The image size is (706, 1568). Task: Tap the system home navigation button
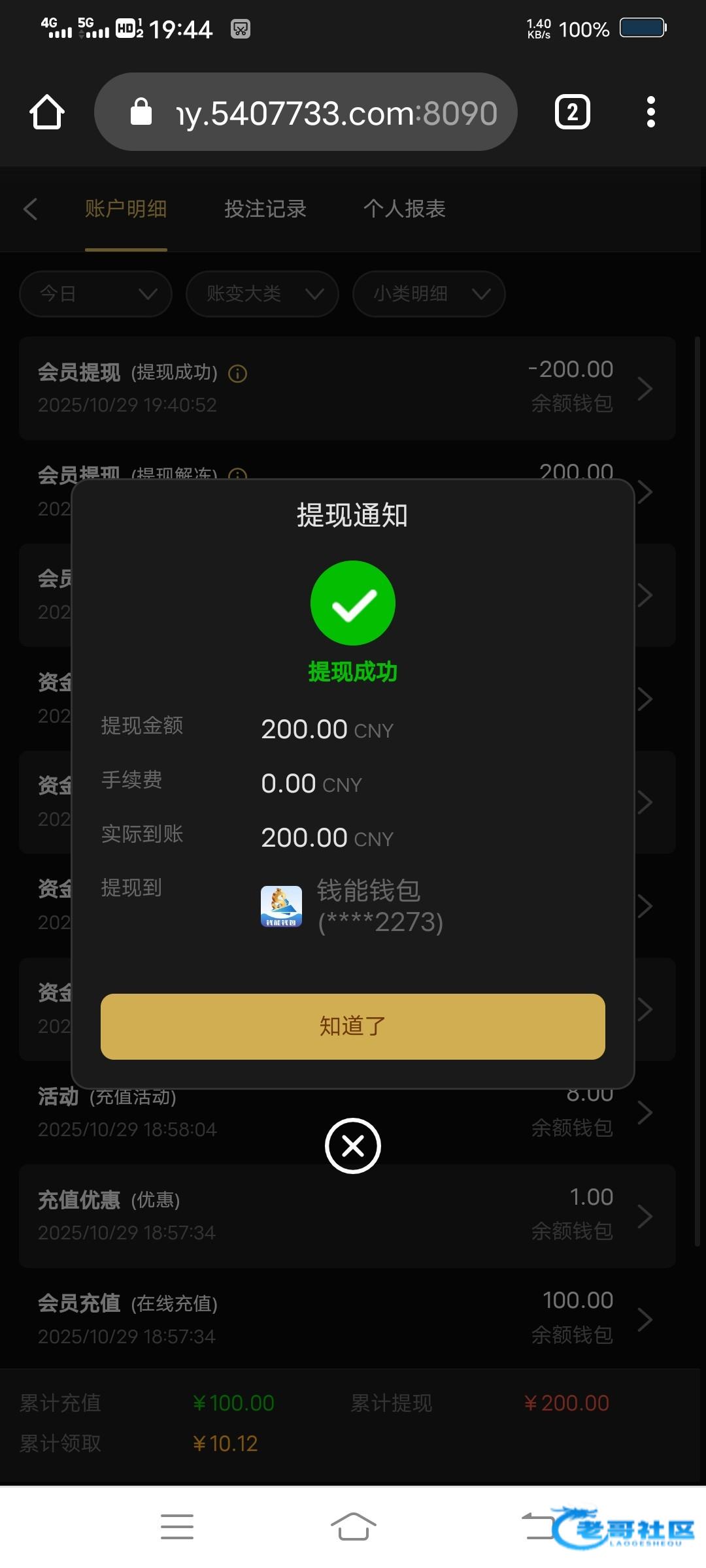point(353,1527)
